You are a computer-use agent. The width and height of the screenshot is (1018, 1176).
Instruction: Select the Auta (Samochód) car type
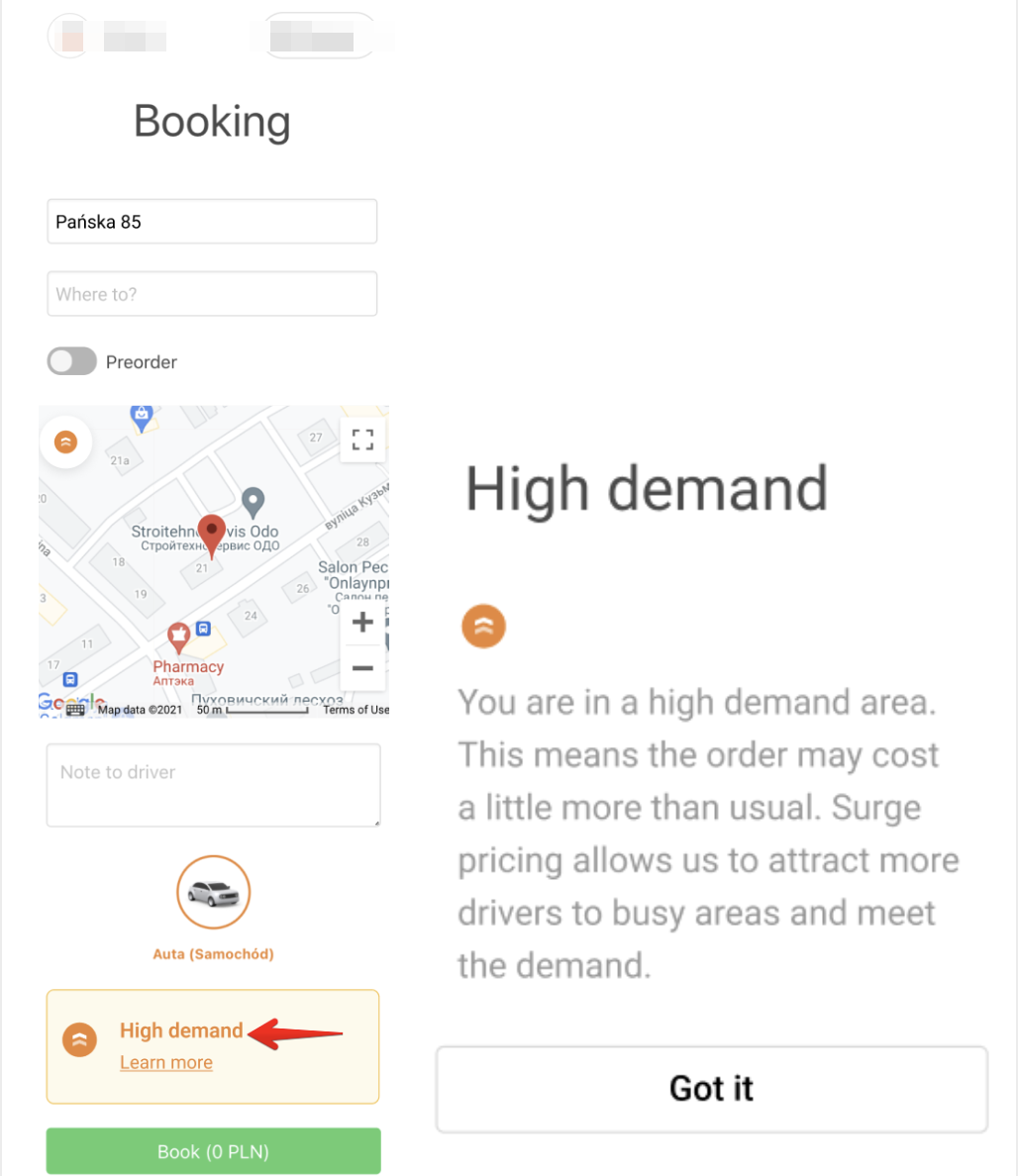coord(213,894)
